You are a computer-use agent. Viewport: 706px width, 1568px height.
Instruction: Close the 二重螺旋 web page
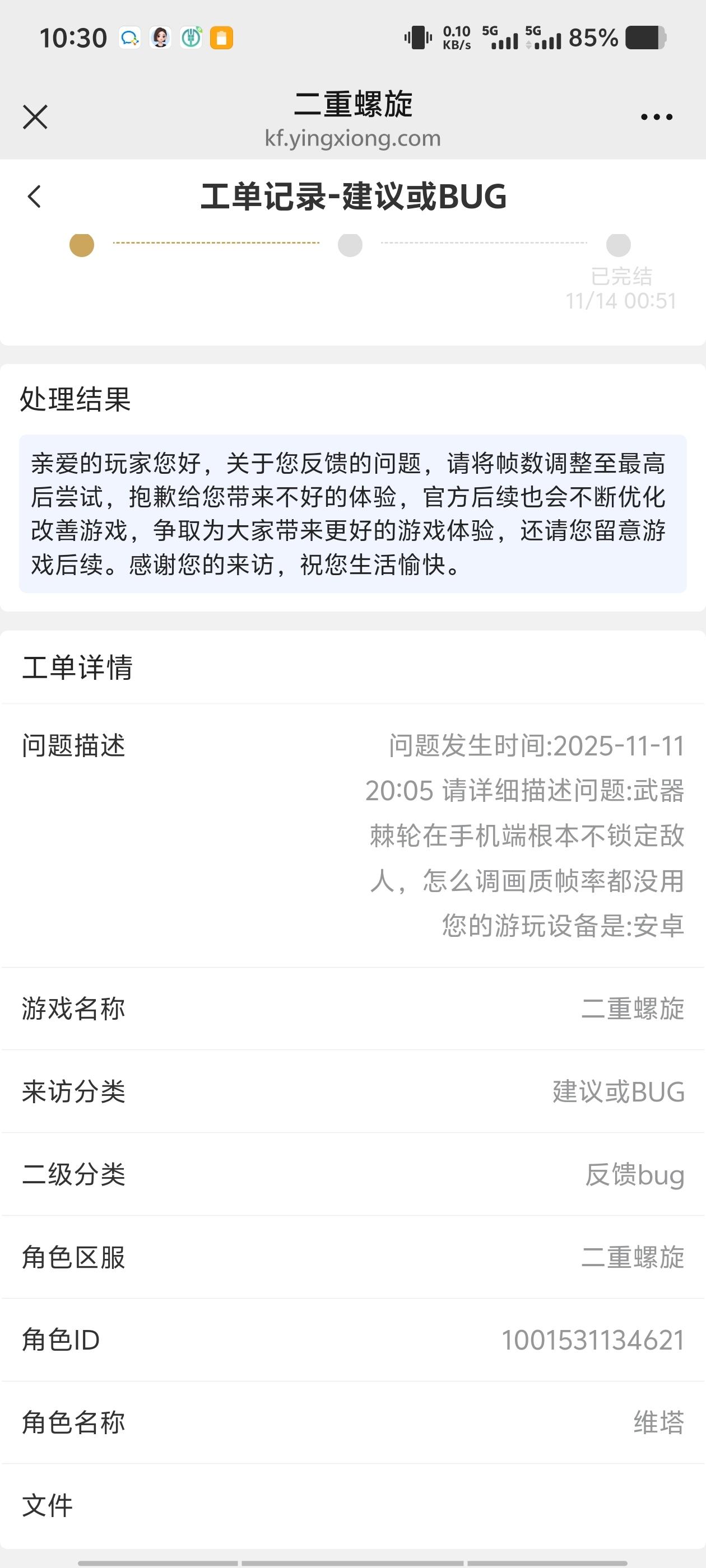pos(35,117)
